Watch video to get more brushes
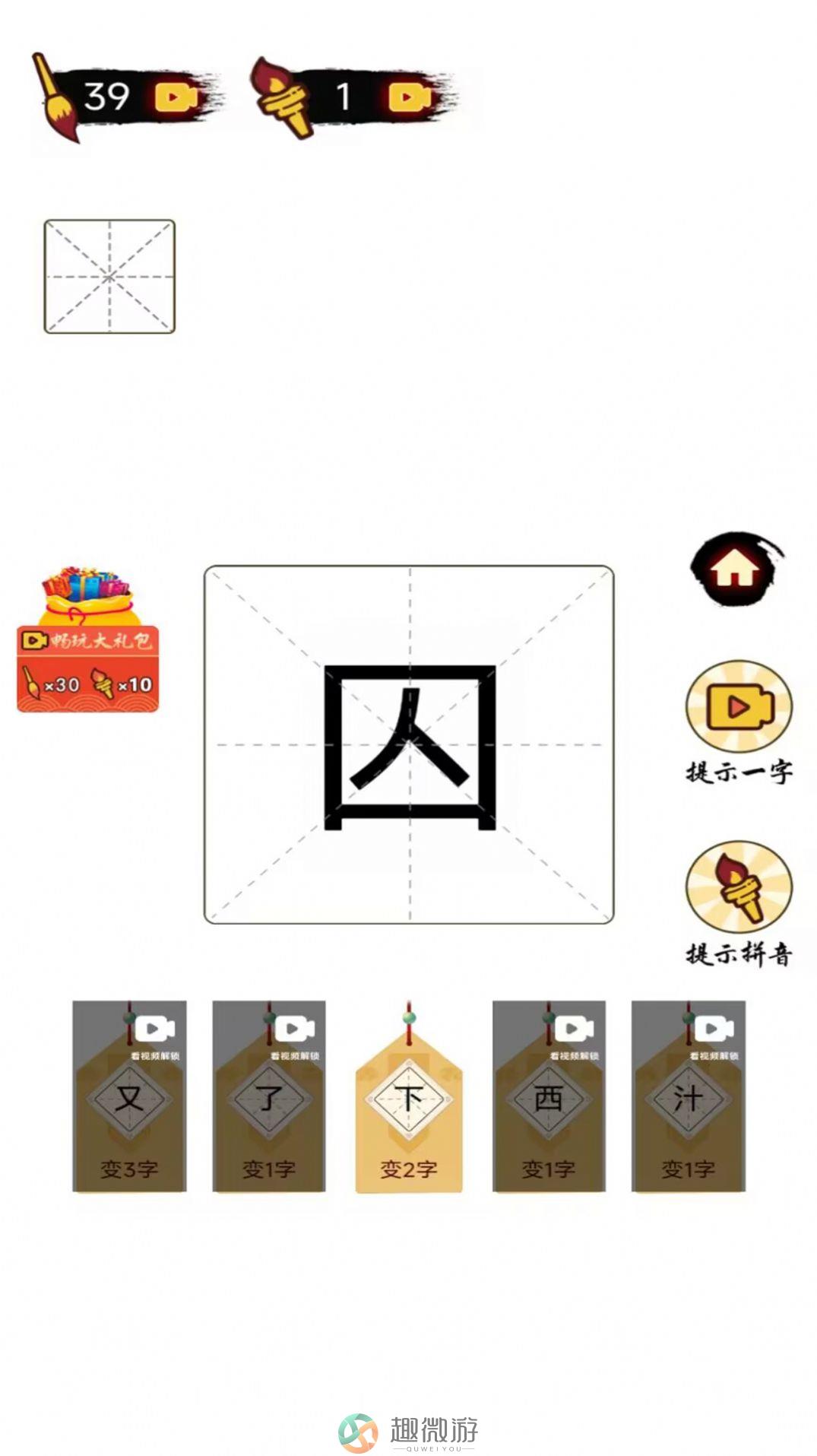This screenshot has height=1456, width=817. coord(176,98)
